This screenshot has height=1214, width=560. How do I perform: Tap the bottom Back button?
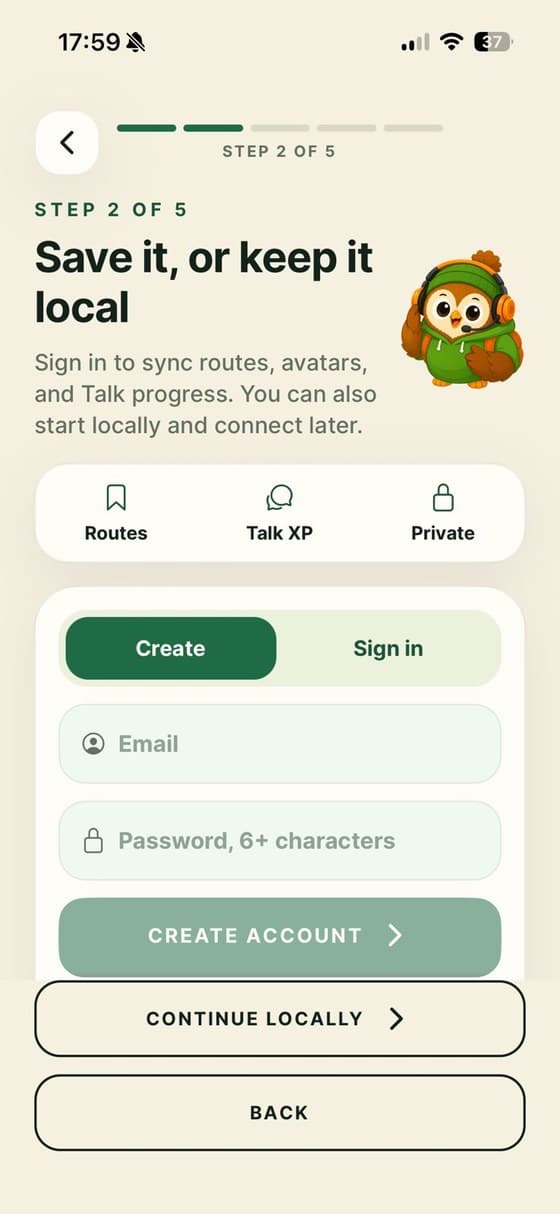(280, 1112)
